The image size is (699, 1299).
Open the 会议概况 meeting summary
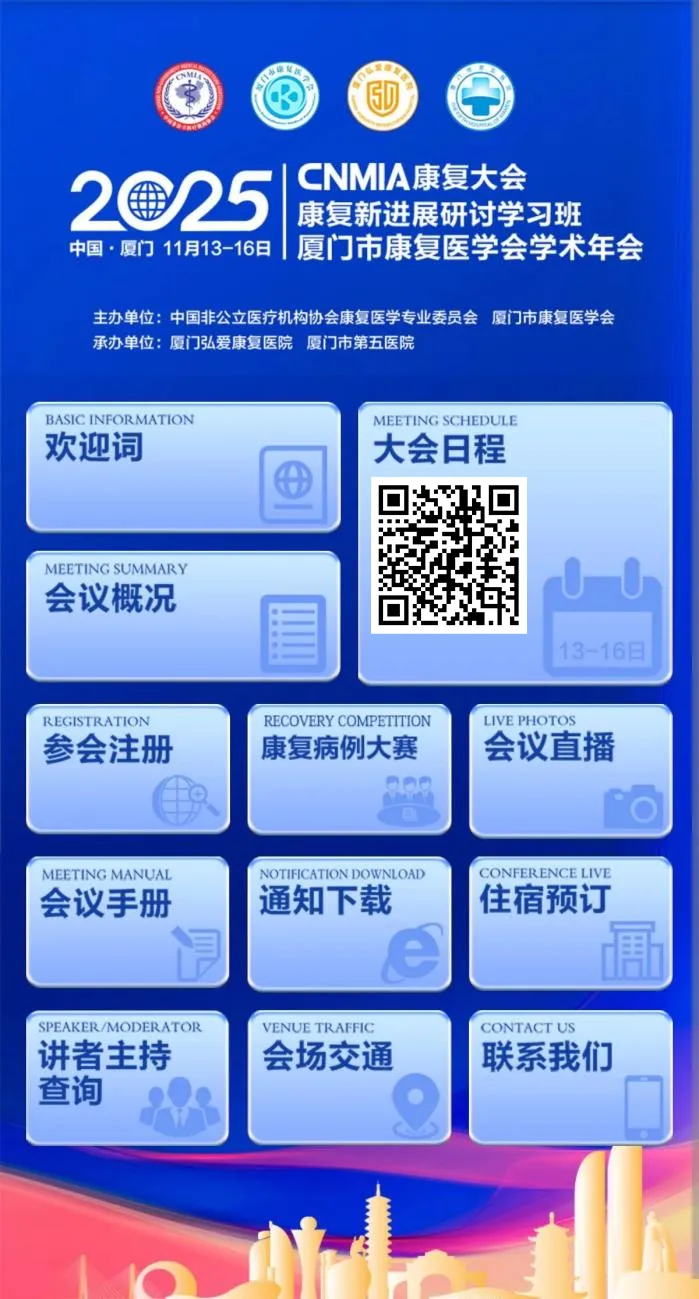click(183, 616)
